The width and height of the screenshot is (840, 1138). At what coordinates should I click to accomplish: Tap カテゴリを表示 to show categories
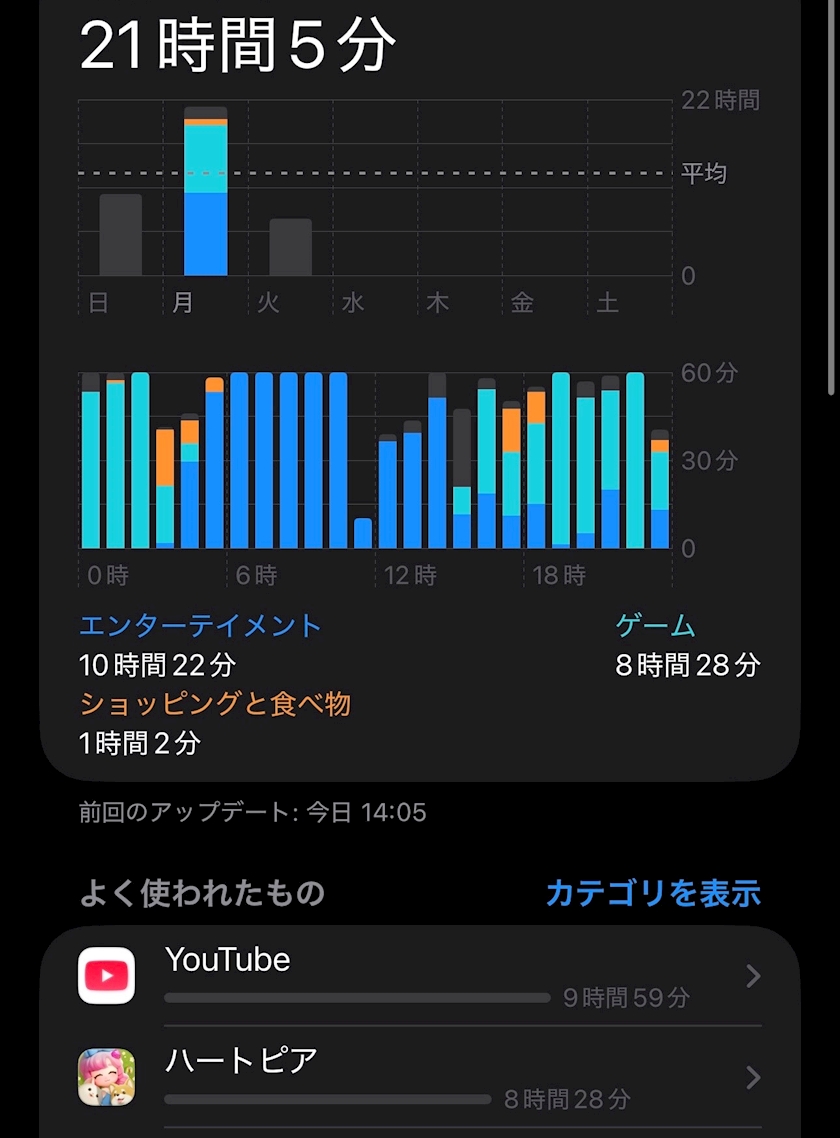653,893
